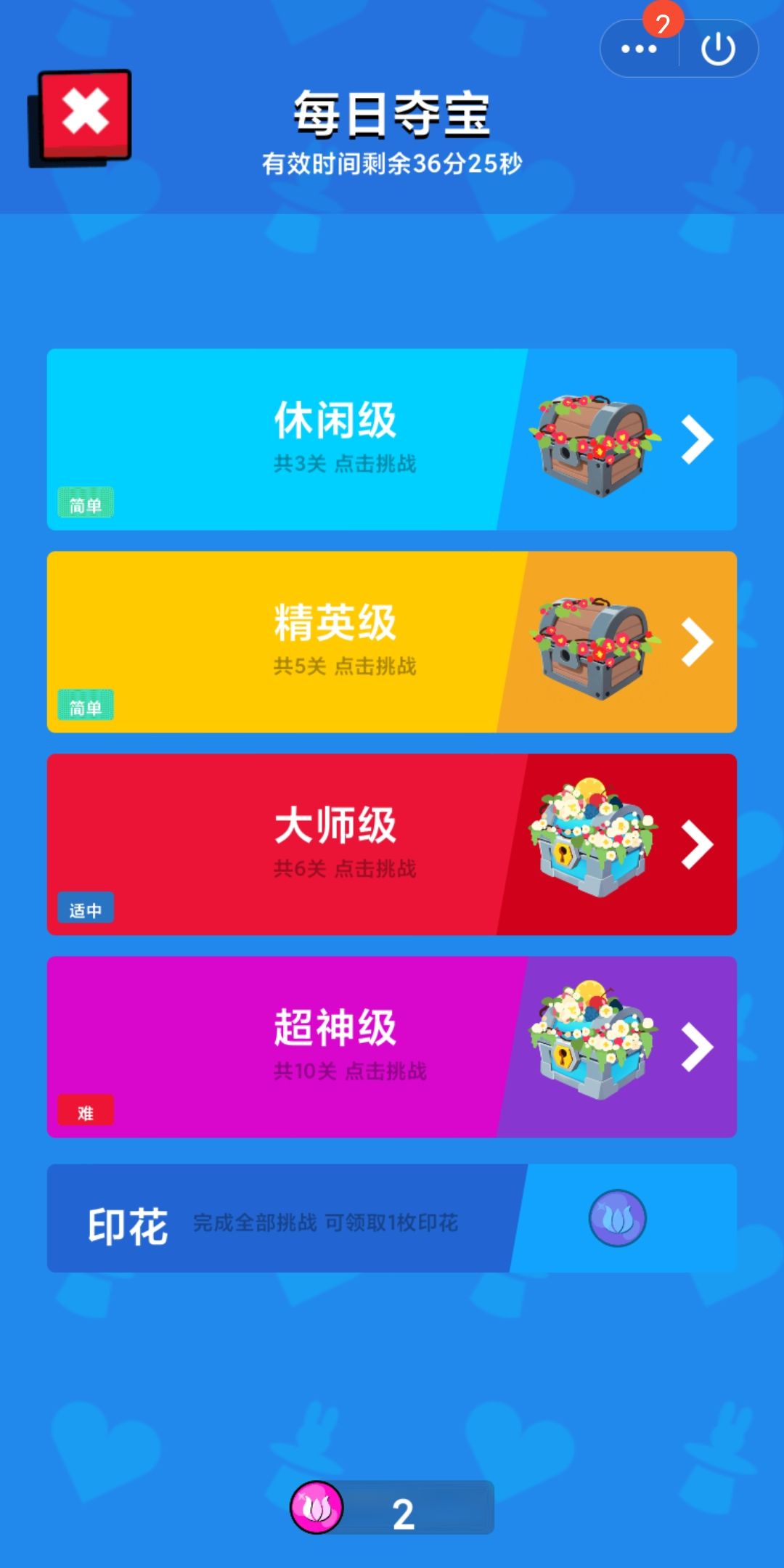Screen dimensions: 784x1568
Task: Click the 适中 difficulty tag
Action: [x=87, y=907]
